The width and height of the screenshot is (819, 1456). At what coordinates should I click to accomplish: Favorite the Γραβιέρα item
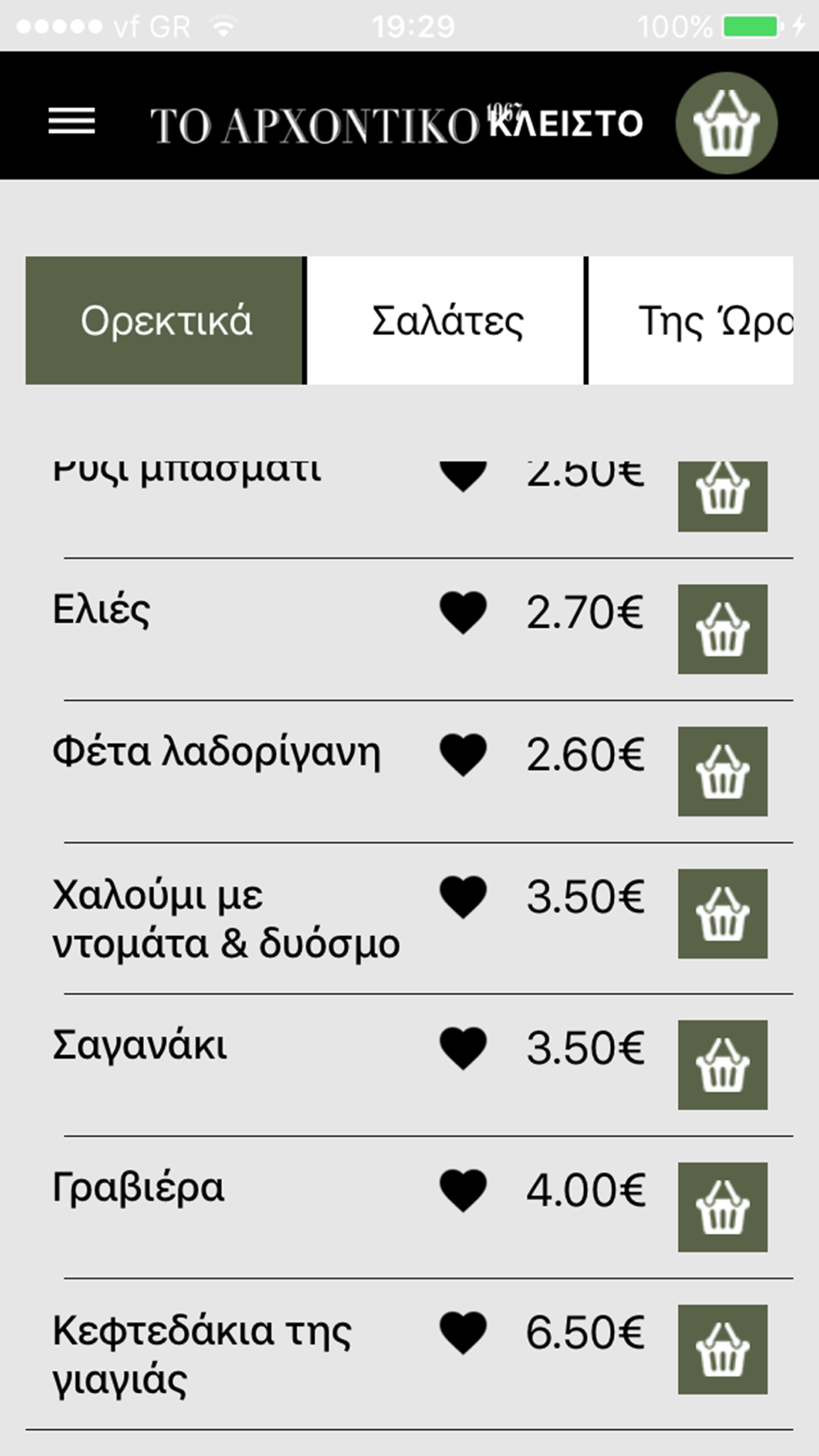click(464, 1191)
